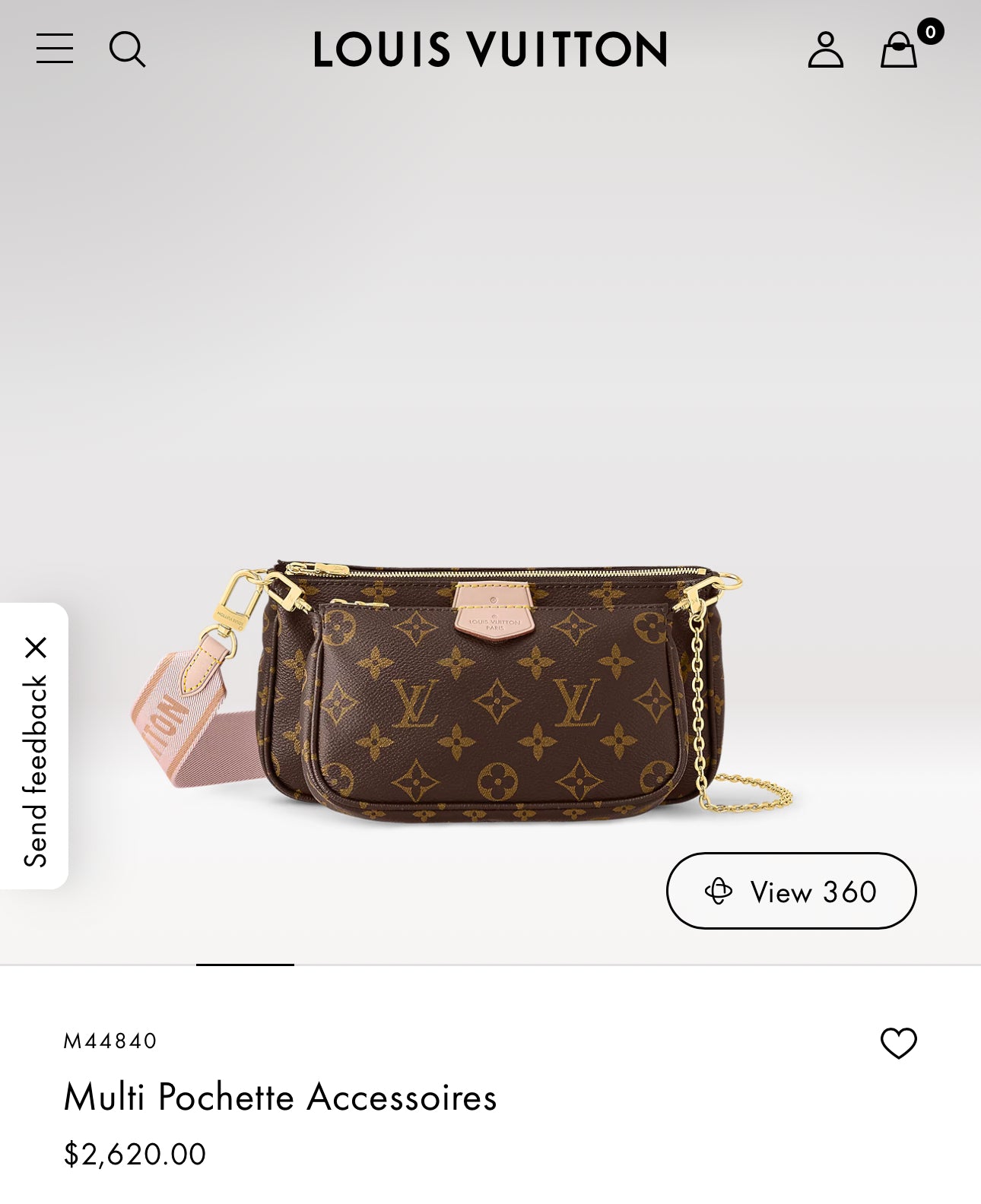
Task: Open the search icon
Action: click(x=127, y=49)
